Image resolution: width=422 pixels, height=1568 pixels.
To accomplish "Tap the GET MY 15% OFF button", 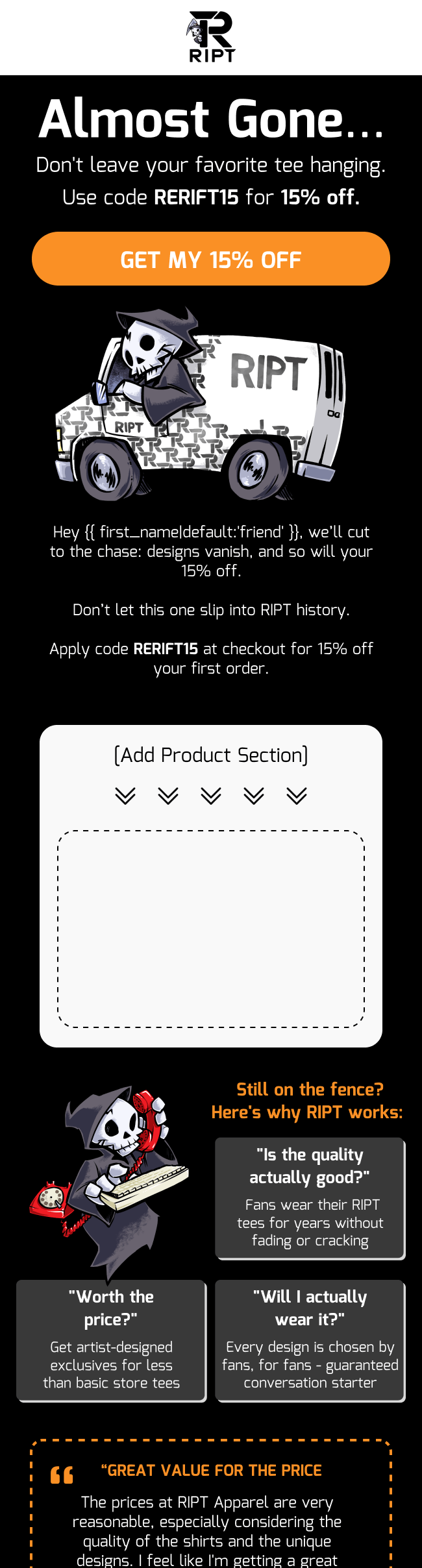I will [x=210, y=259].
